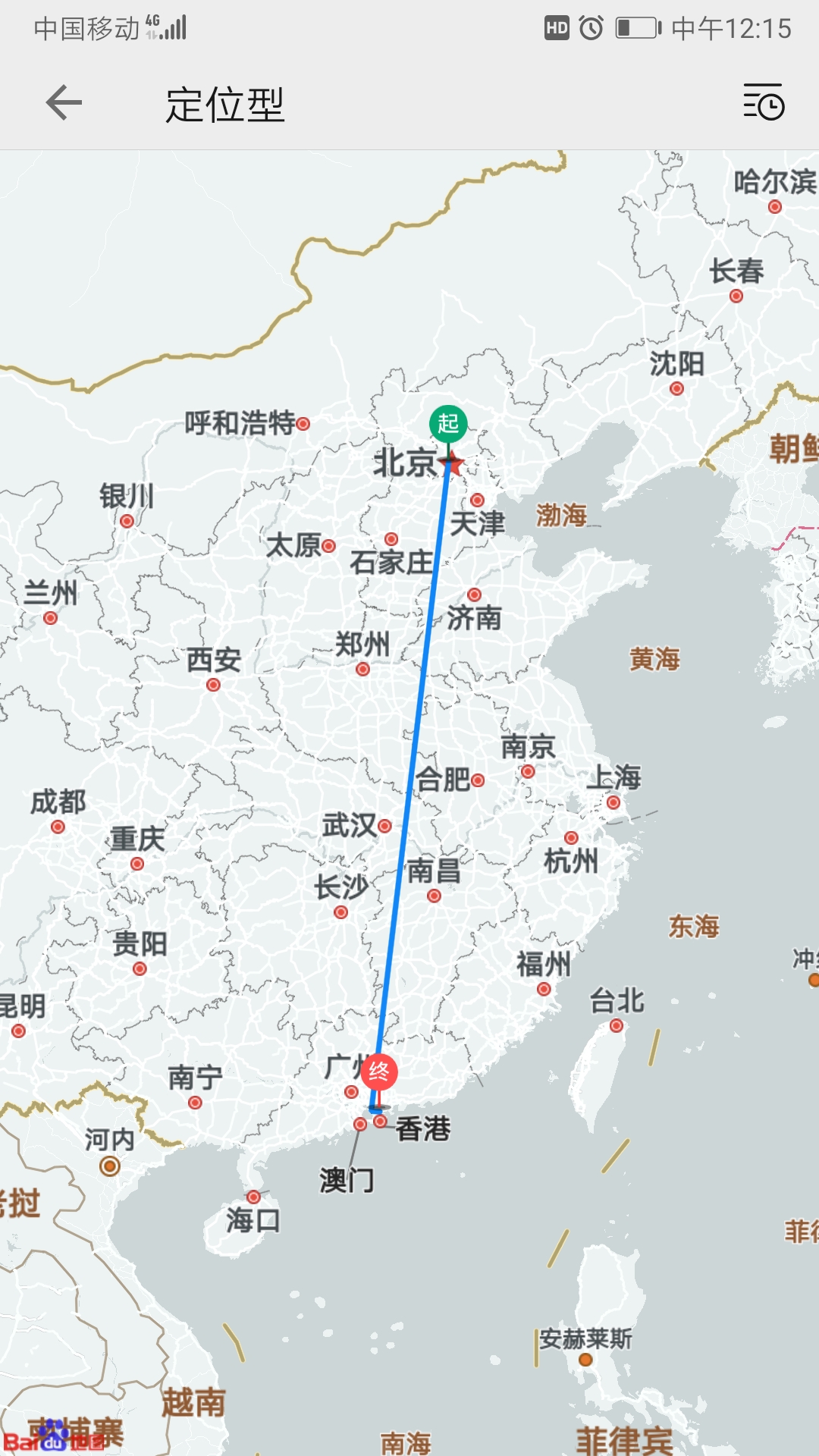This screenshot has width=819, height=1456.
Task: Tap the red end marker near Guangzhou
Action: click(378, 1072)
